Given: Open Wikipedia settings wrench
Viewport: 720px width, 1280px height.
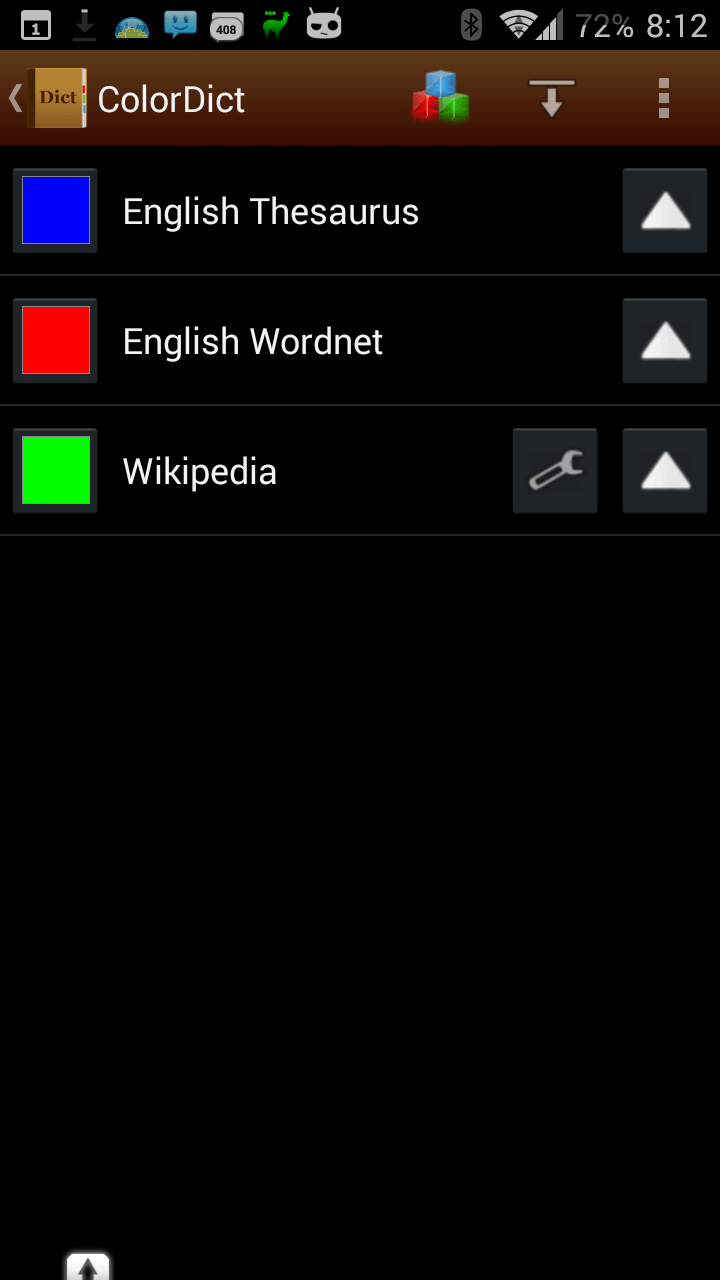Looking at the screenshot, I should (555, 470).
